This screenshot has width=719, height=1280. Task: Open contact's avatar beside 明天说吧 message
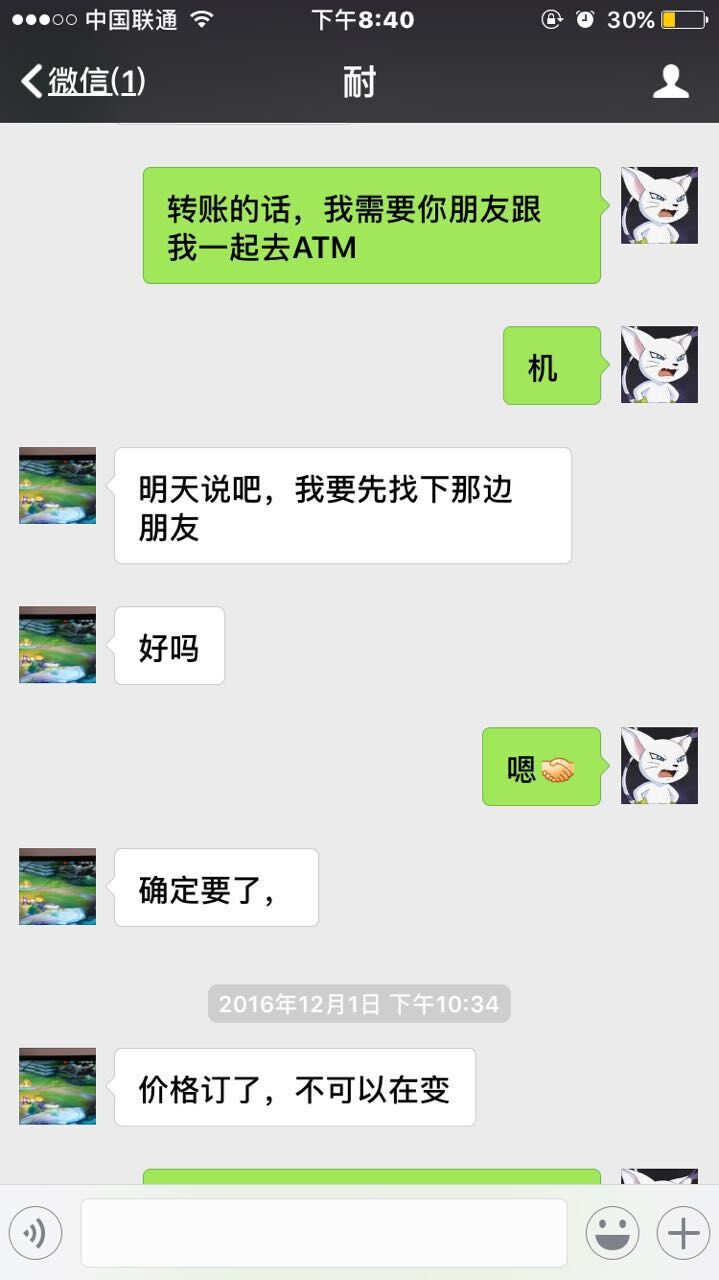click(x=58, y=486)
